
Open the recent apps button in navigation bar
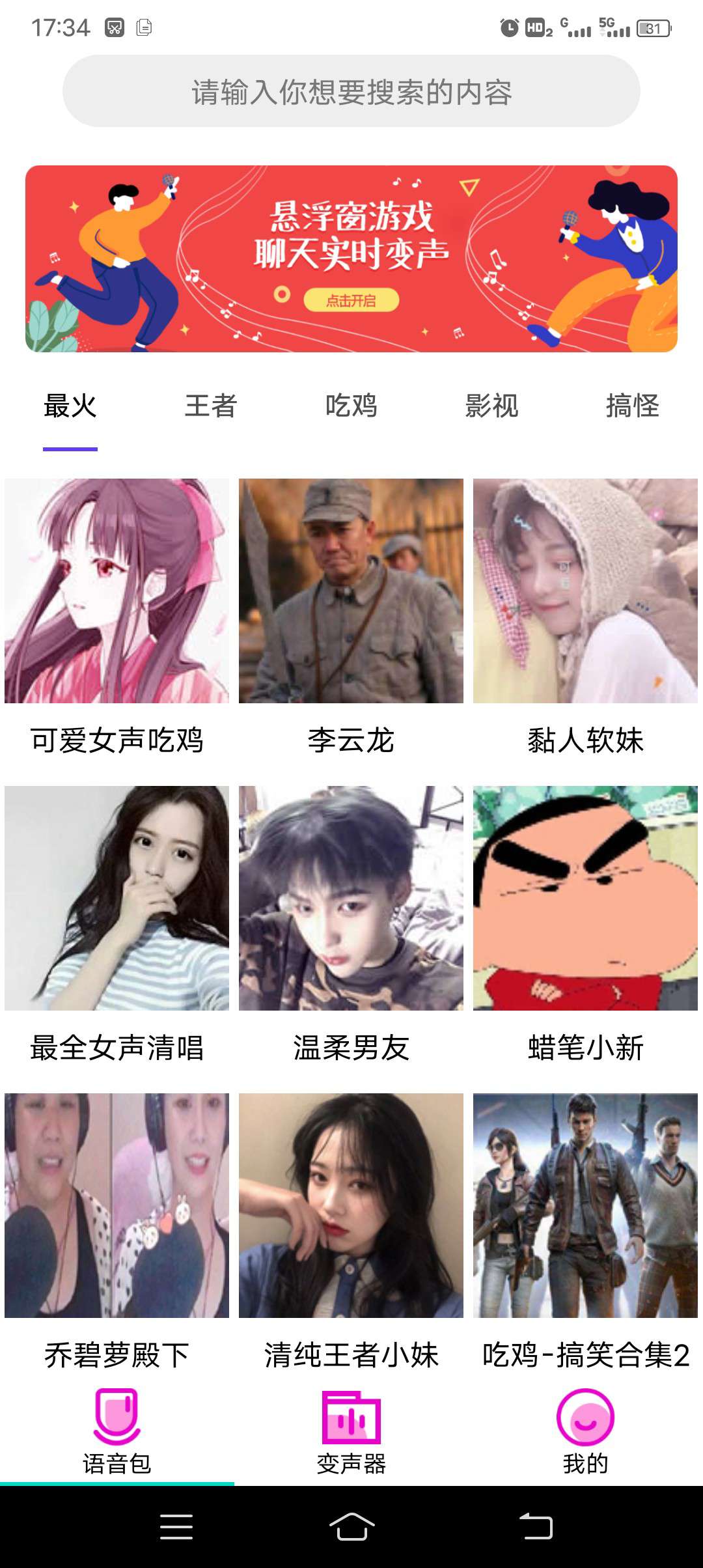click(176, 1527)
